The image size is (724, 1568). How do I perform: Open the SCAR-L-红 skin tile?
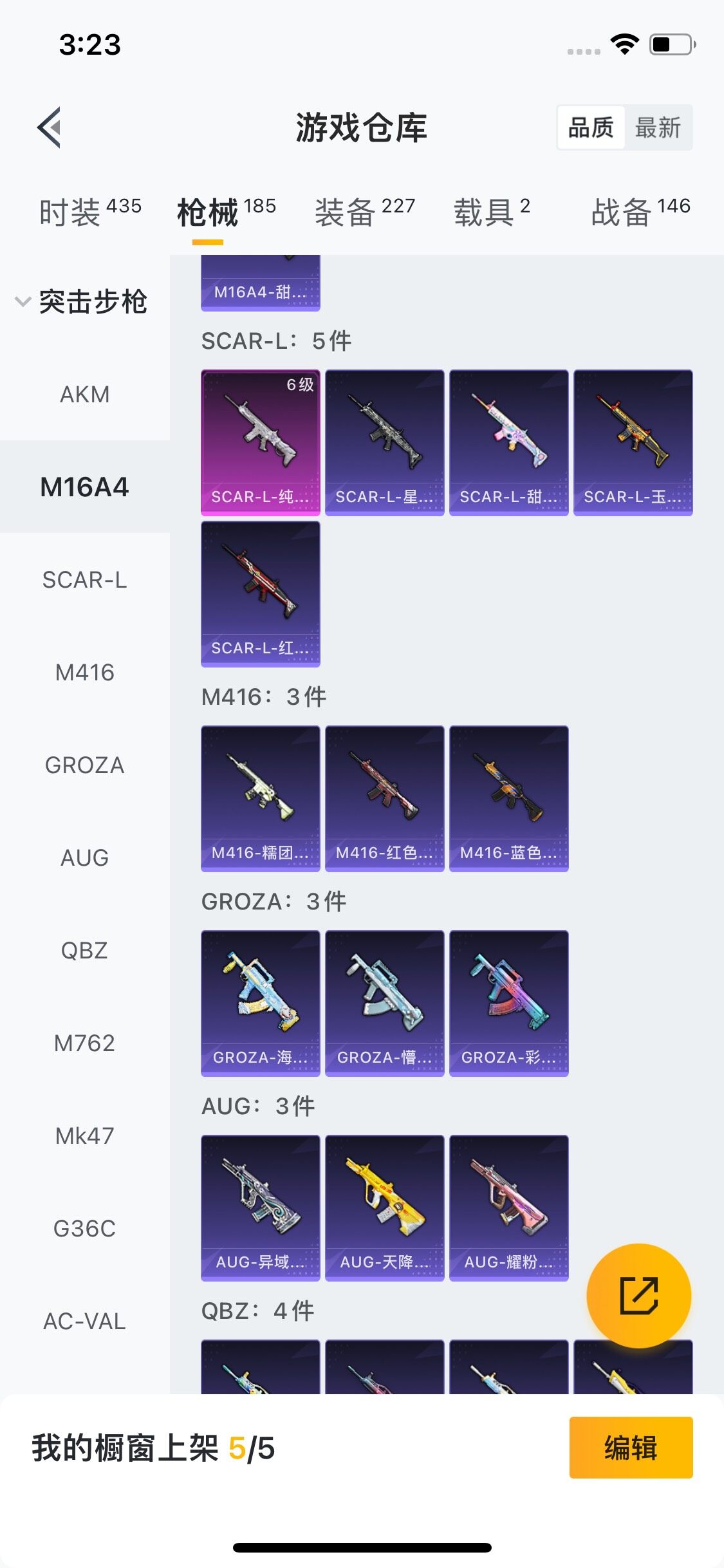[260, 593]
